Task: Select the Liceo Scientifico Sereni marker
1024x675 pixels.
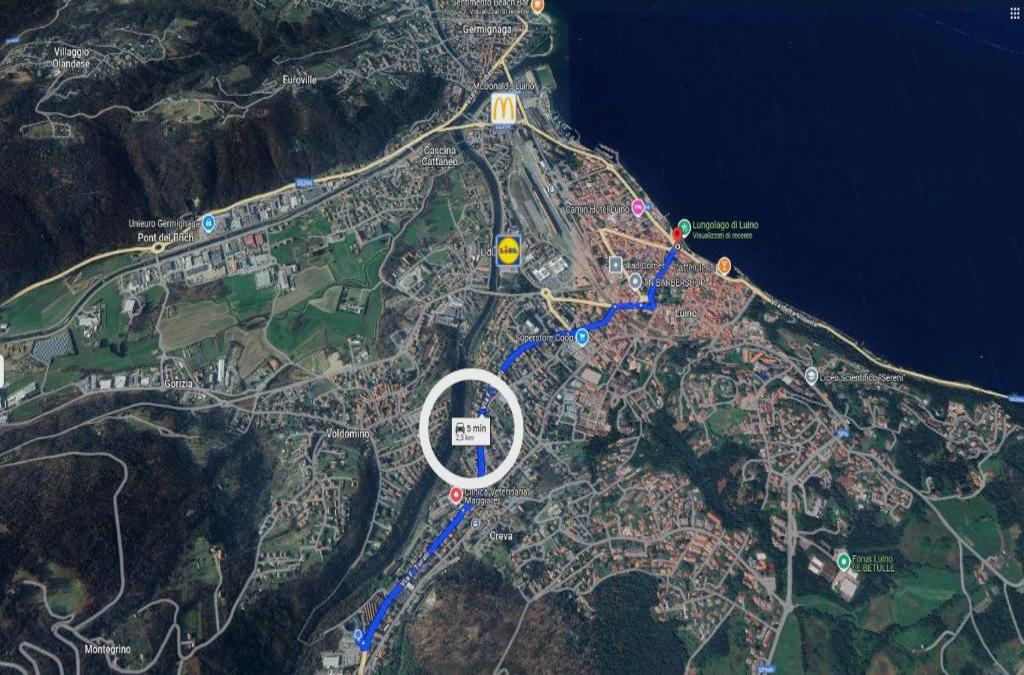Action: click(x=811, y=376)
